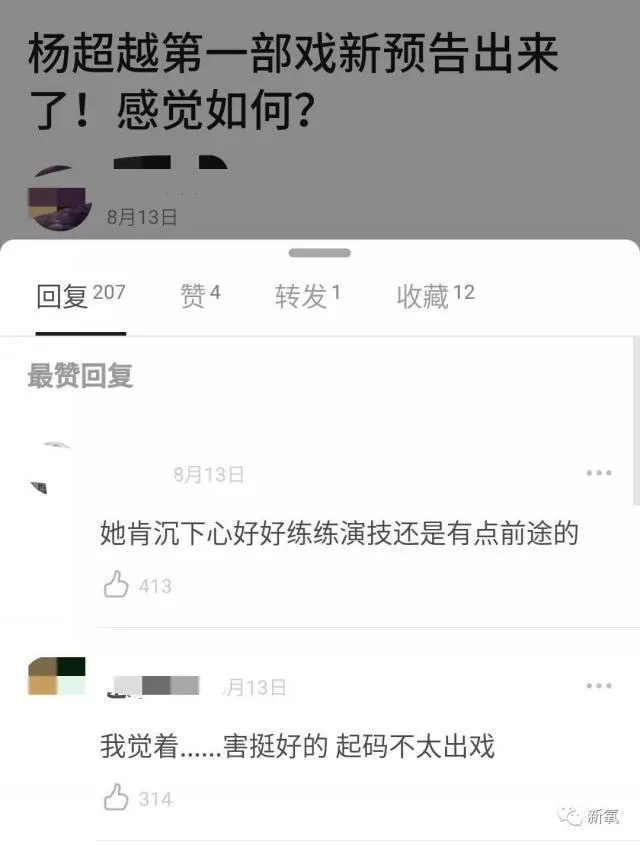Switch to the 回复 tab
The image size is (640, 845).
[80, 296]
